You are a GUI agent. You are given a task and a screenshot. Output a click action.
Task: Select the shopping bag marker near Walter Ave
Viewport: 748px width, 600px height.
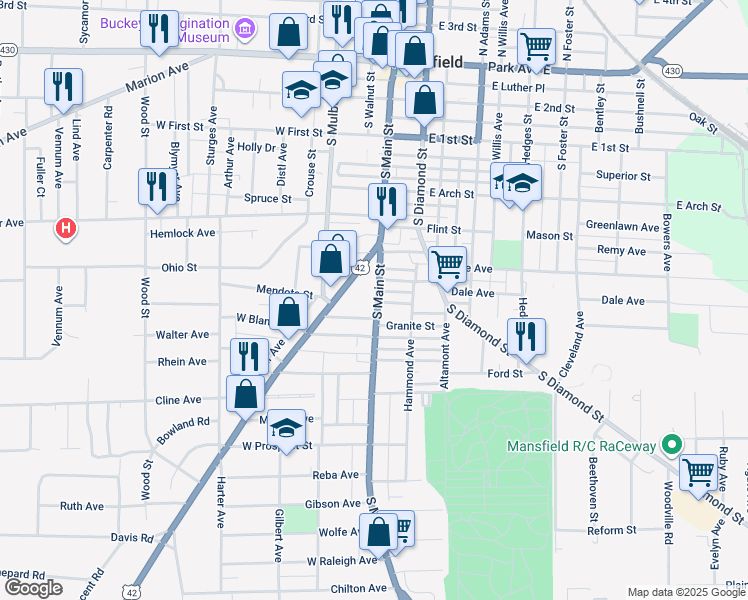[288, 312]
